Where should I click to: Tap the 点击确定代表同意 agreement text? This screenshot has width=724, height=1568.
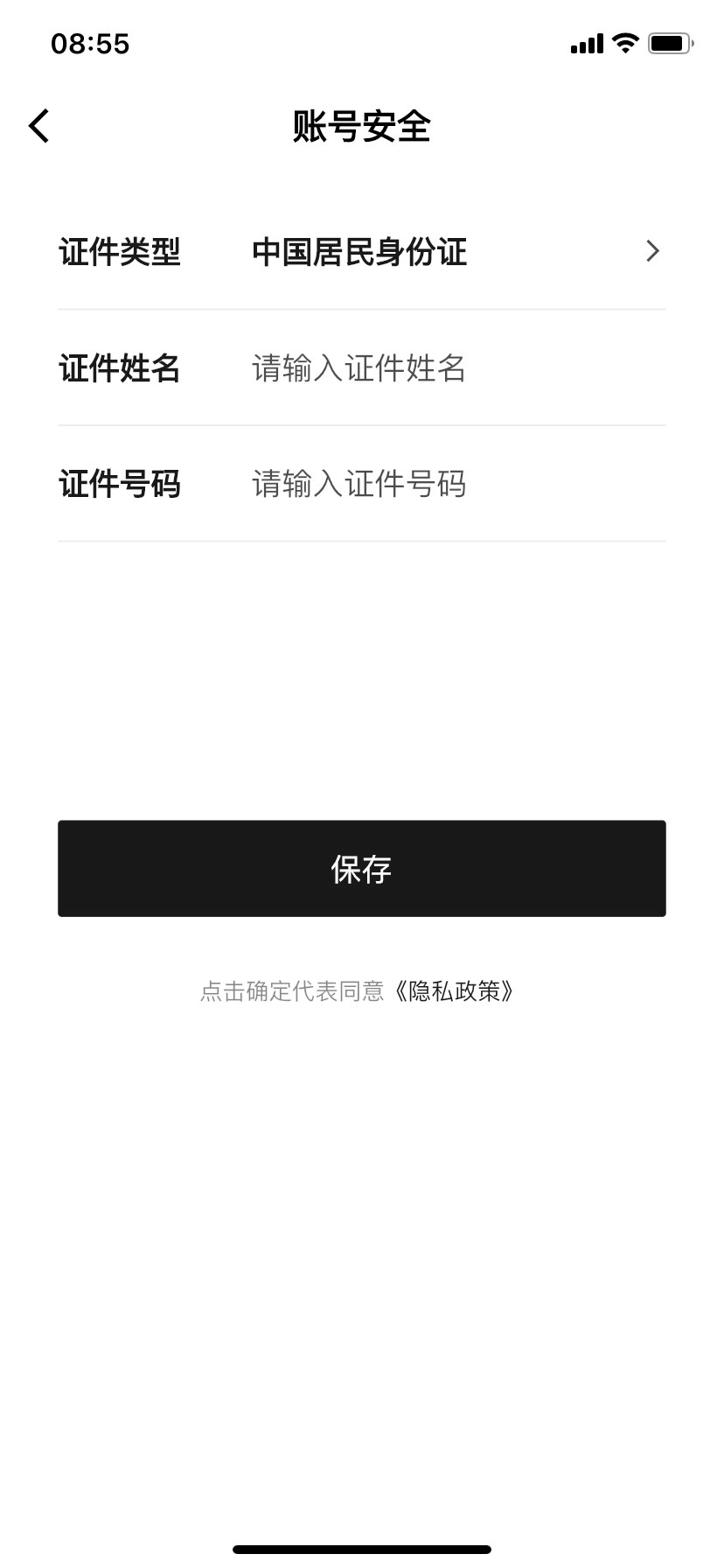(295, 992)
